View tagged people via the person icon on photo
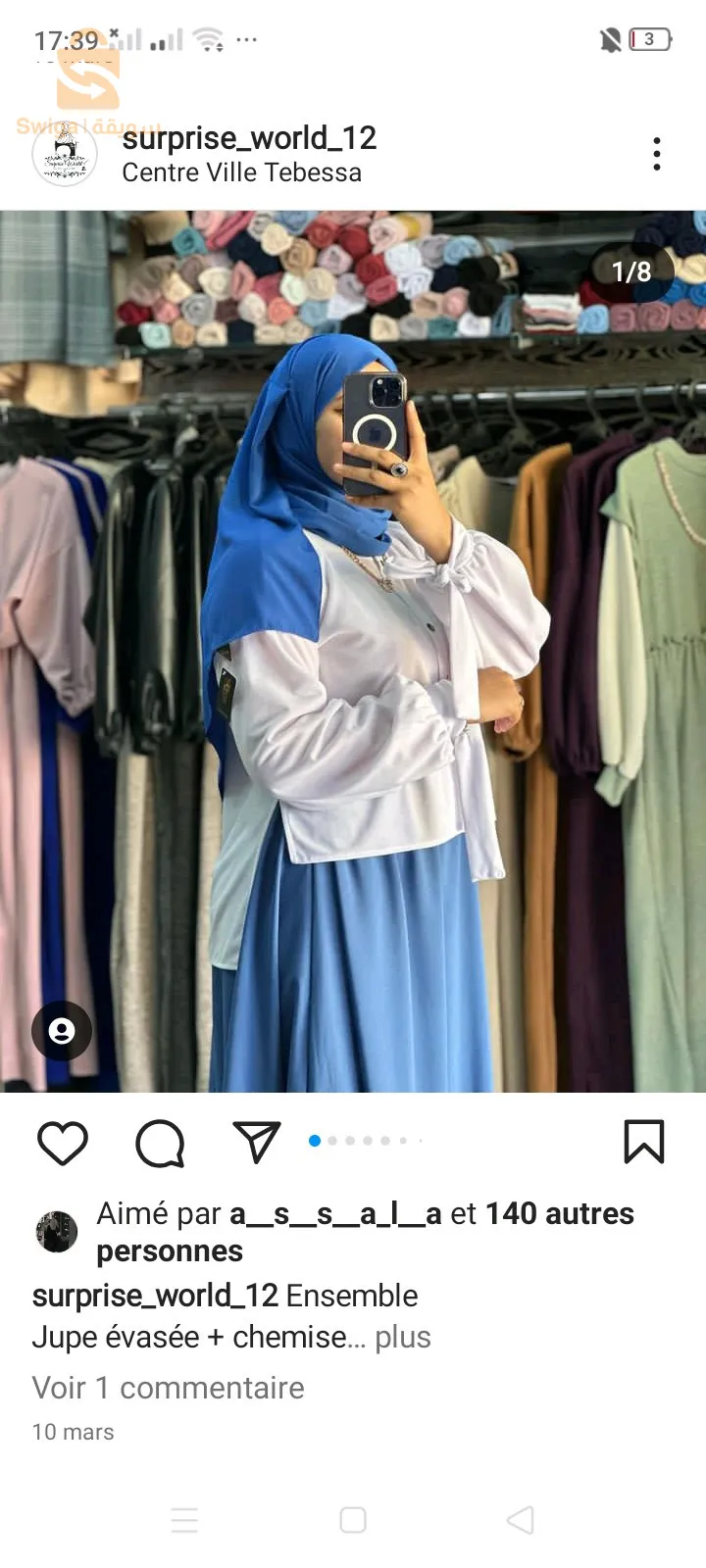This screenshot has height=1568, width=706. pos(62,1030)
